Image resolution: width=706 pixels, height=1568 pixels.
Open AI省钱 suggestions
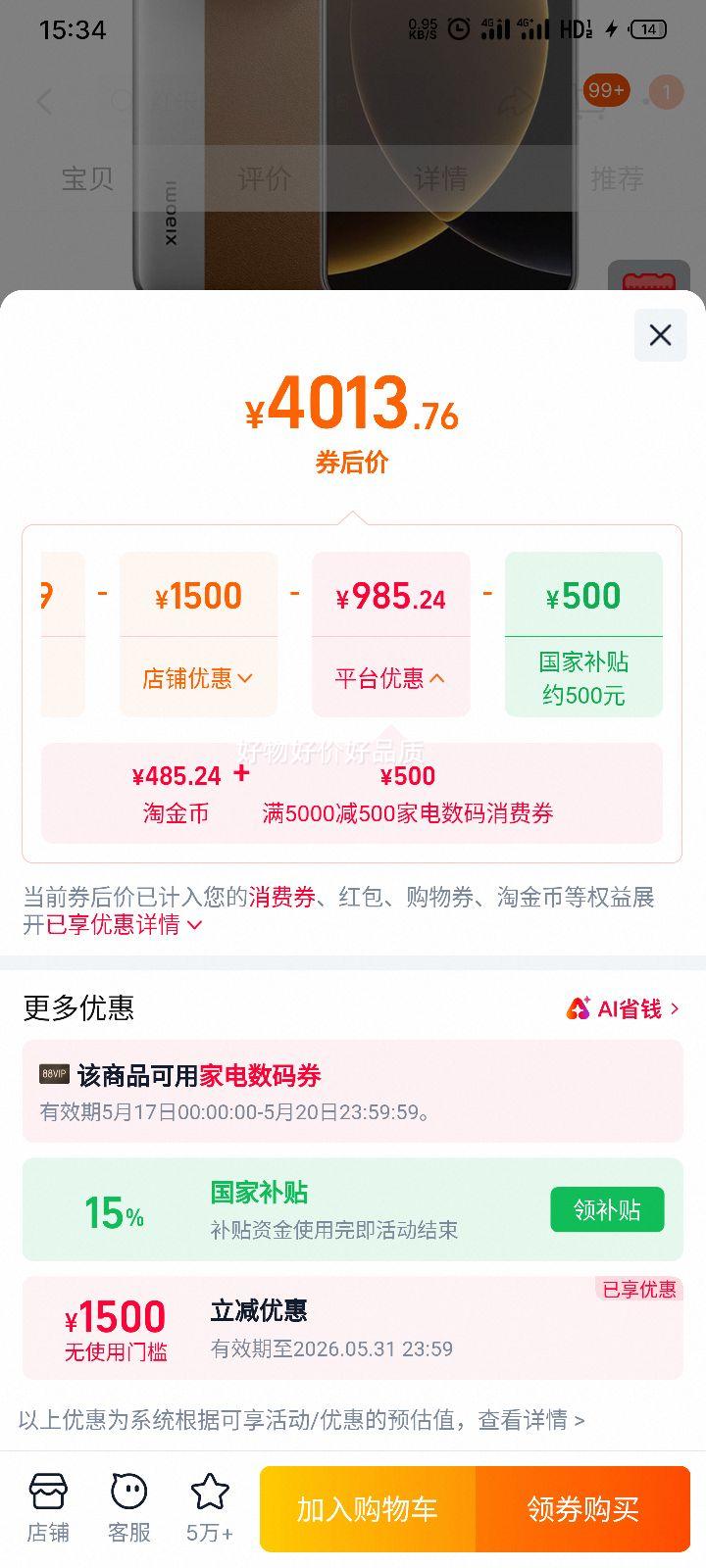click(x=623, y=1008)
